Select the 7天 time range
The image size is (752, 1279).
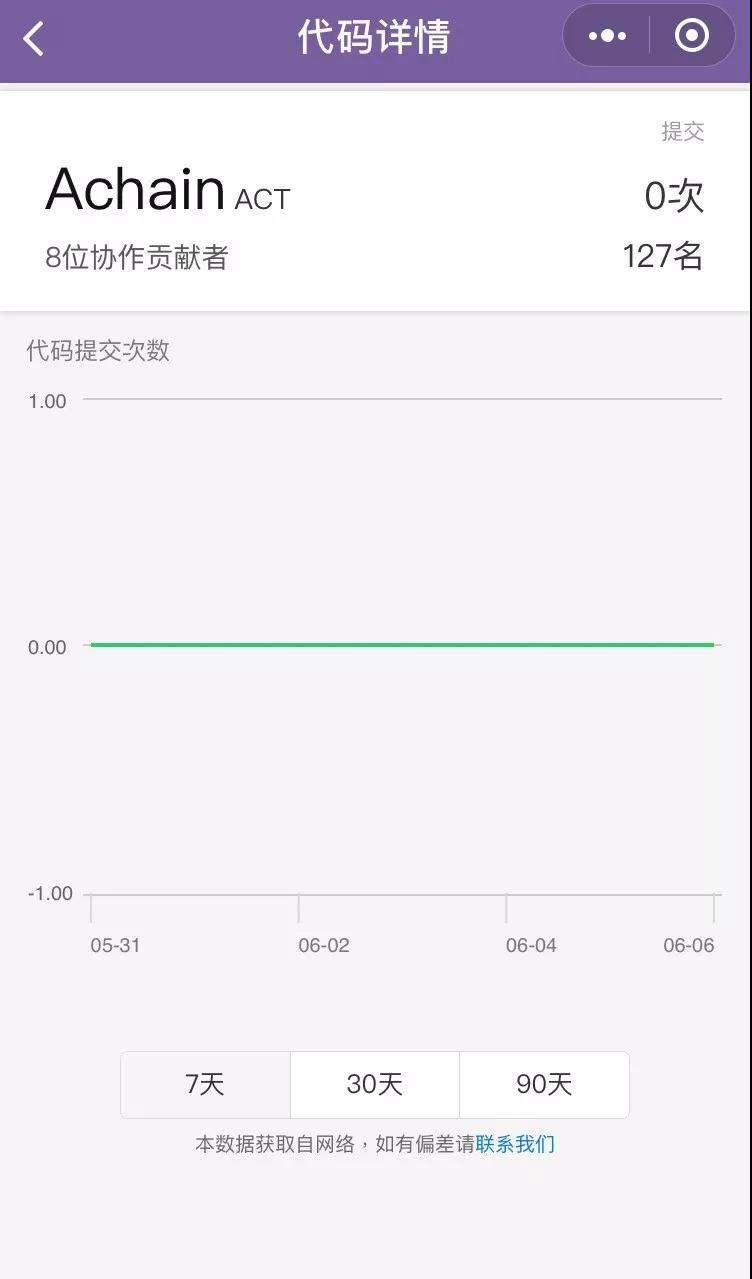205,1084
